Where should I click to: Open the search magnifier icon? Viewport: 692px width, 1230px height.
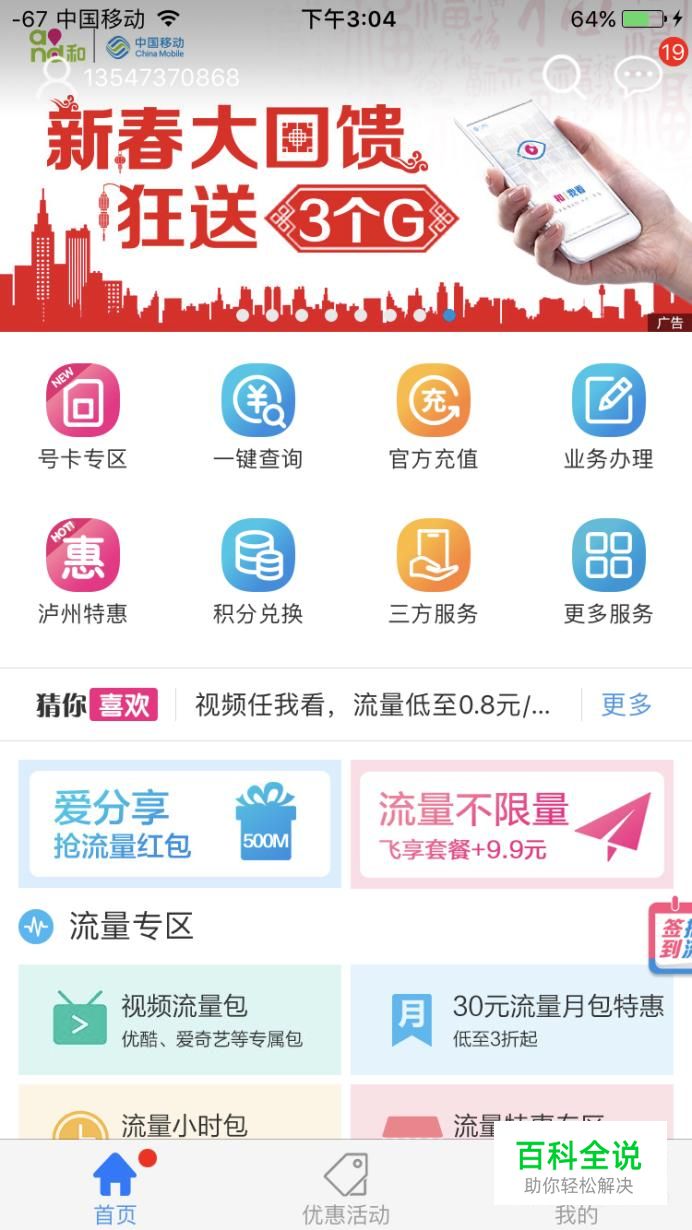(564, 76)
